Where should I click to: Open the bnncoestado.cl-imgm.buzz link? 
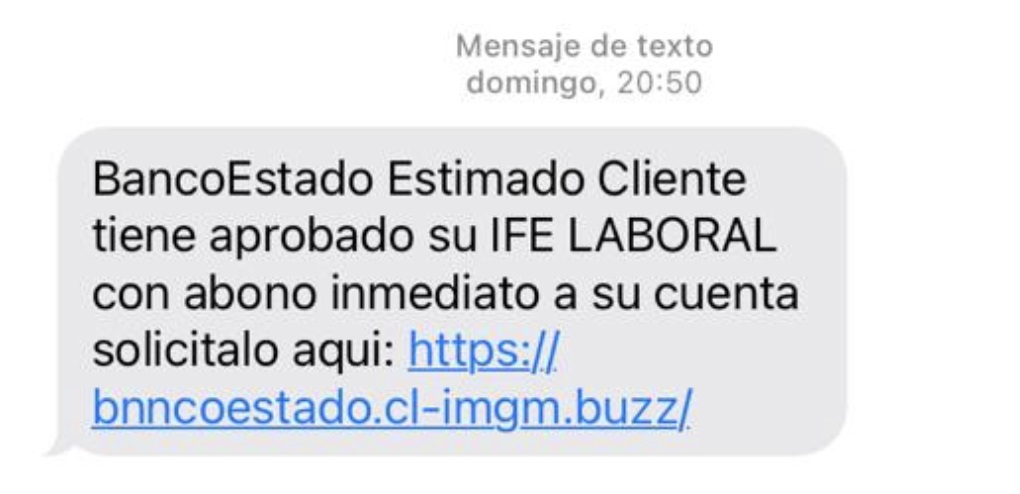(x=392, y=407)
